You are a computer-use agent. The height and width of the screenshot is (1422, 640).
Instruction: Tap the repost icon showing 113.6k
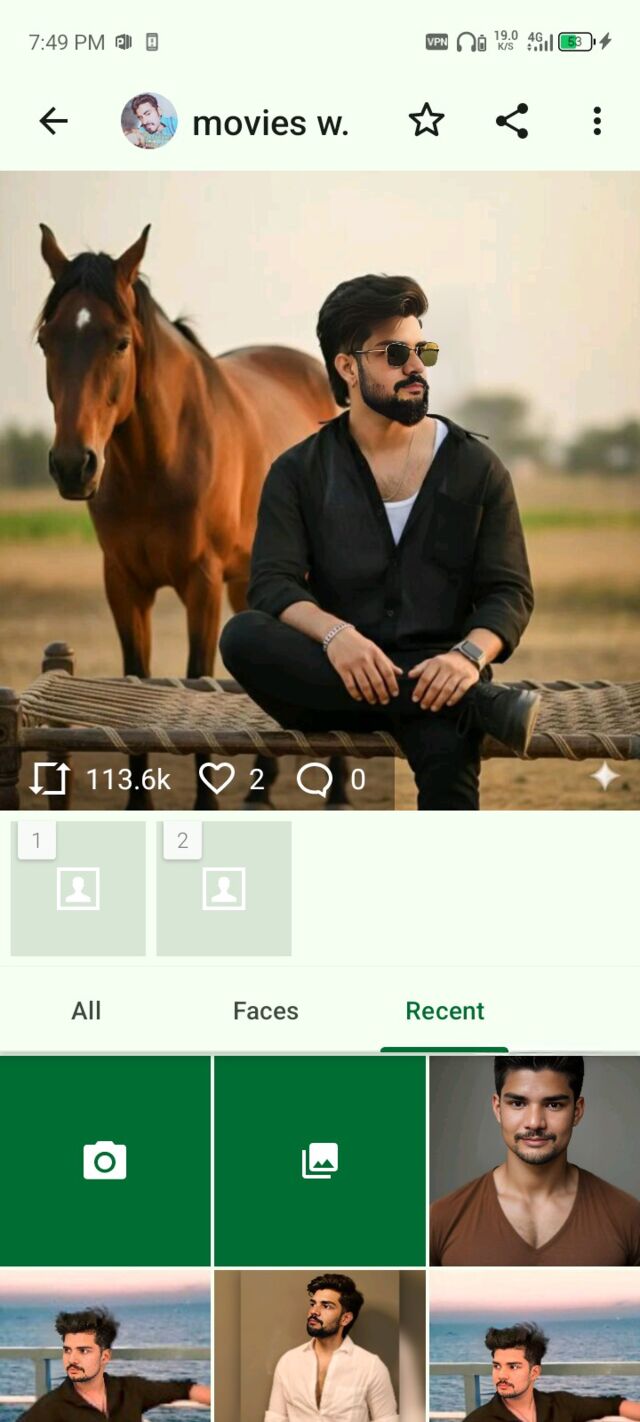tap(49, 779)
